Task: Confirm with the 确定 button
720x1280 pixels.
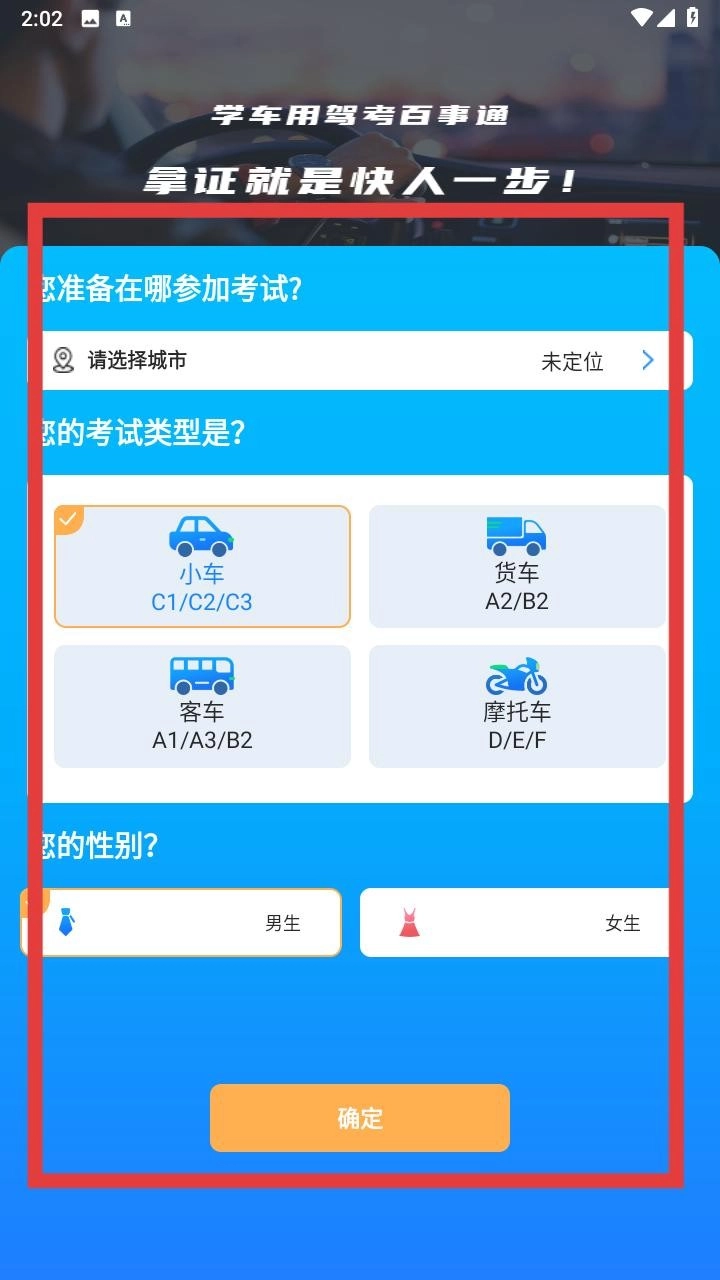Action: (360, 1118)
